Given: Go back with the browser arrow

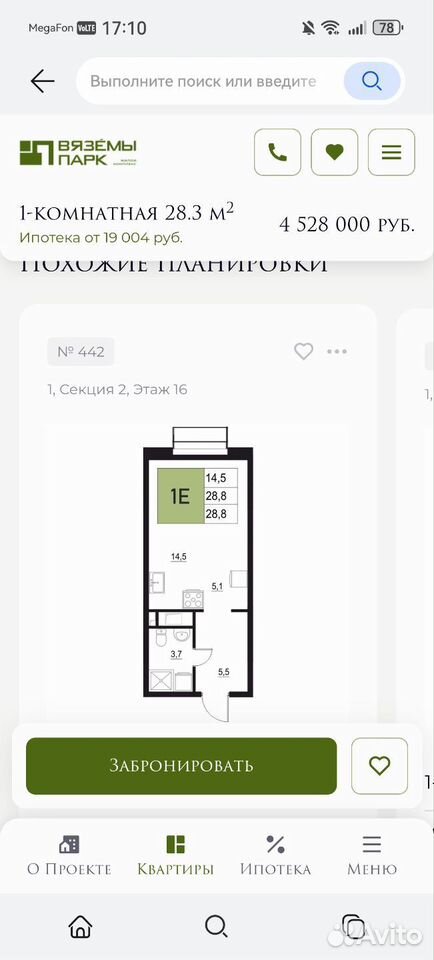Looking at the screenshot, I should (x=42, y=81).
